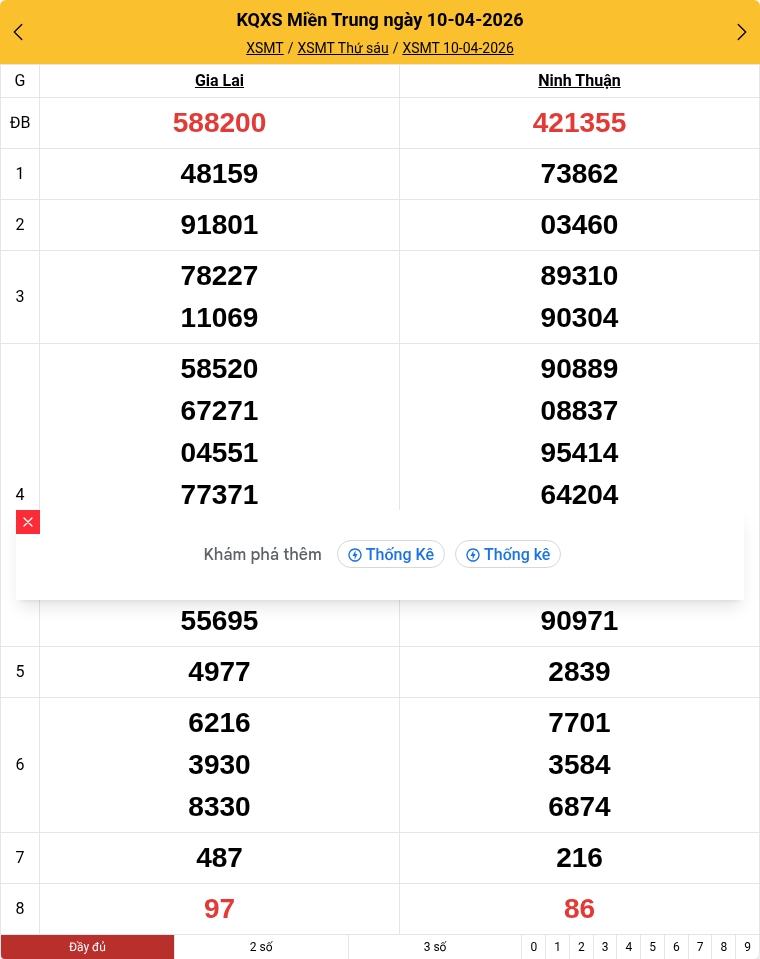Open the XSMT Thứ sáu link

[x=343, y=48]
